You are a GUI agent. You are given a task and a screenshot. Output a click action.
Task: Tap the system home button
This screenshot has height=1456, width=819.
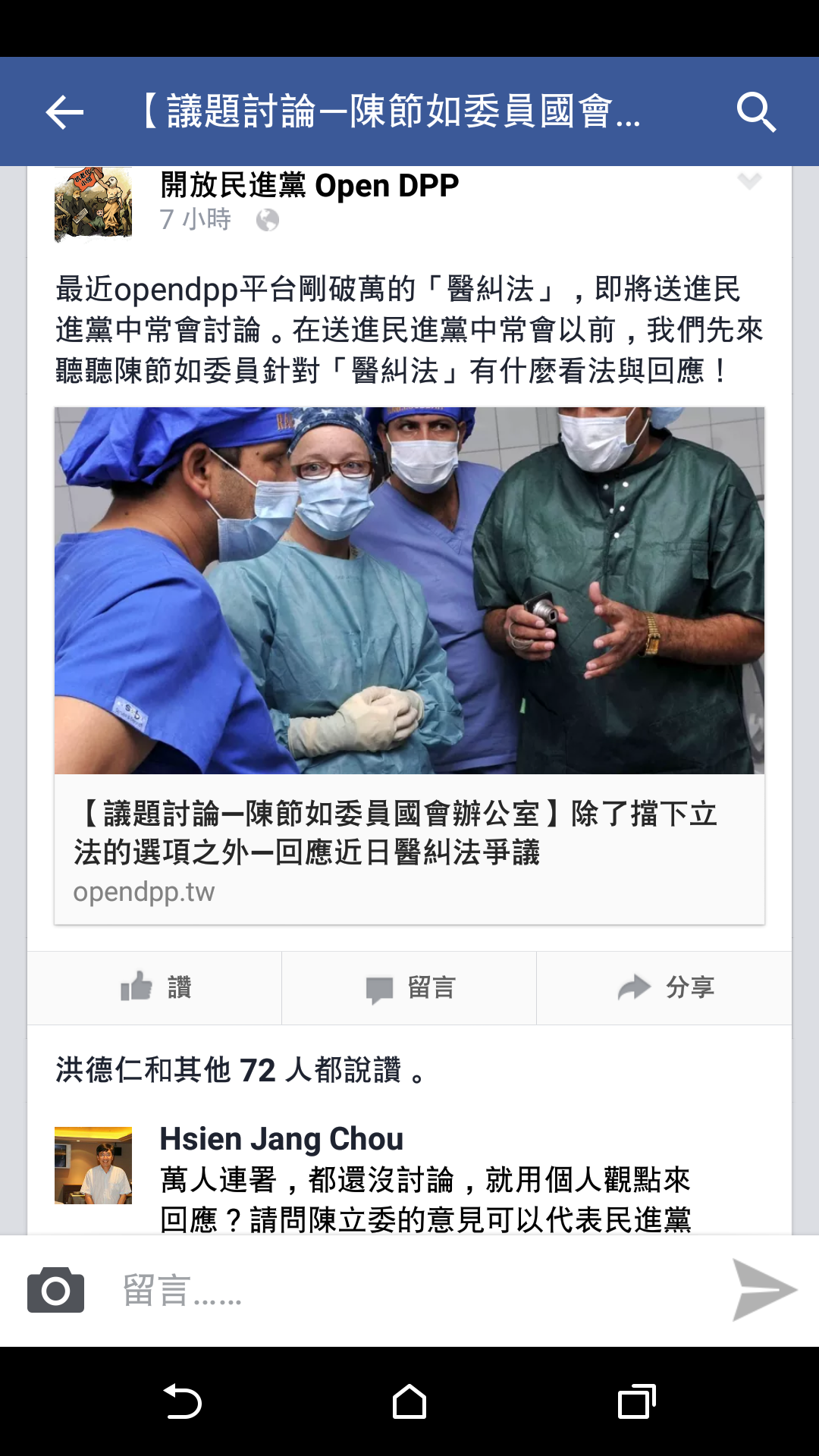coord(409,1401)
